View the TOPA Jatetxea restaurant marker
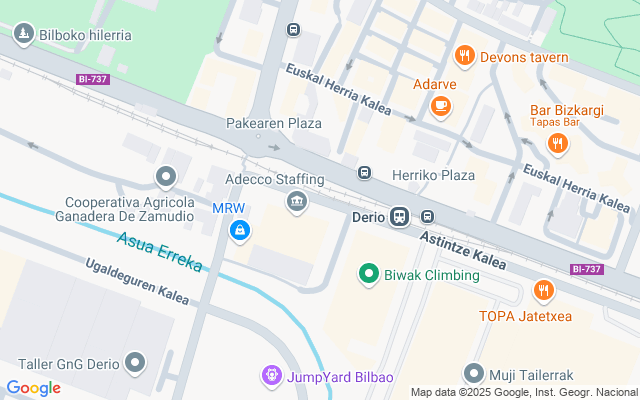 click(x=544, y=291)
